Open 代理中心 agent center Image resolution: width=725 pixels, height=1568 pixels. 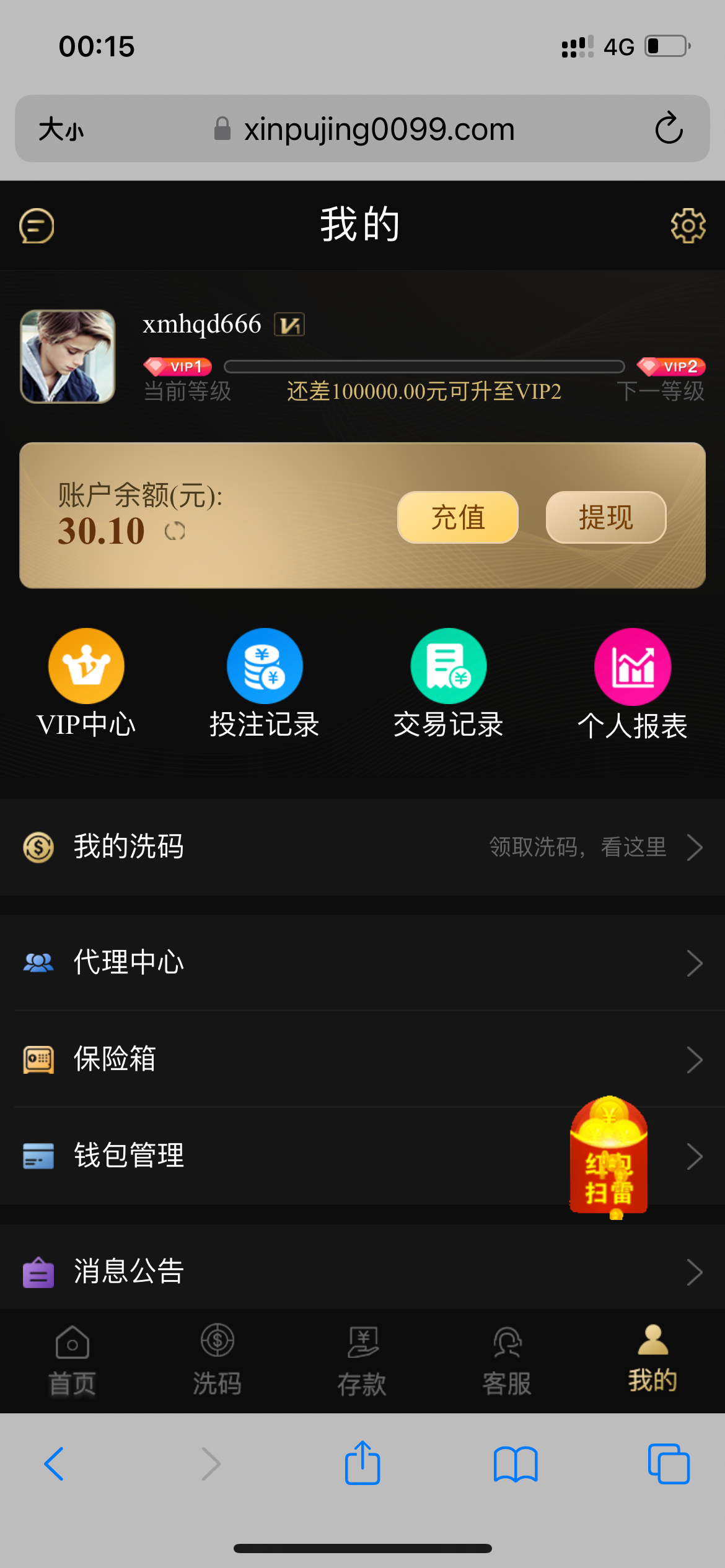point(362,962)
